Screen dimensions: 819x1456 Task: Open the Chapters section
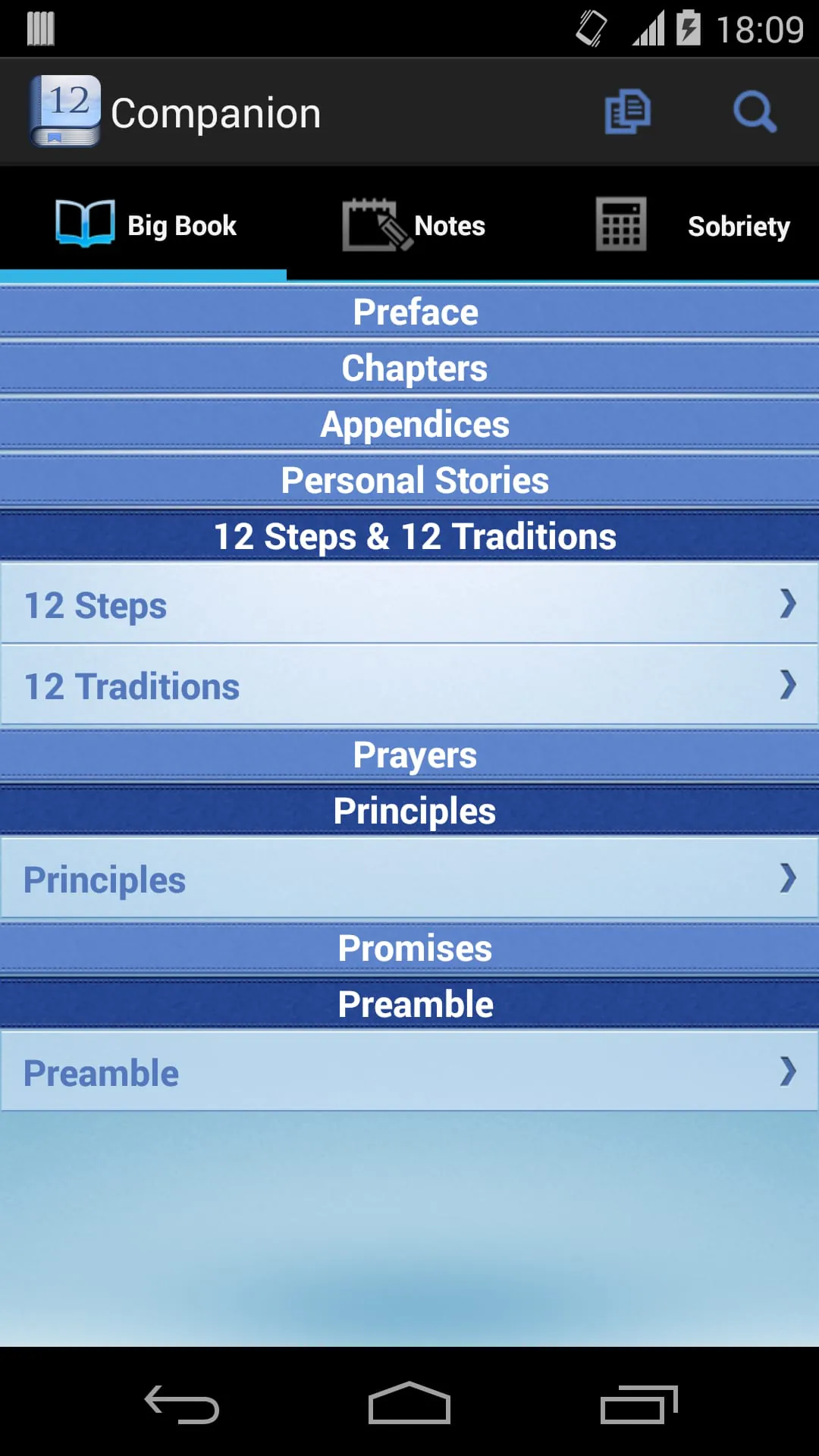(x=414, y=368)
